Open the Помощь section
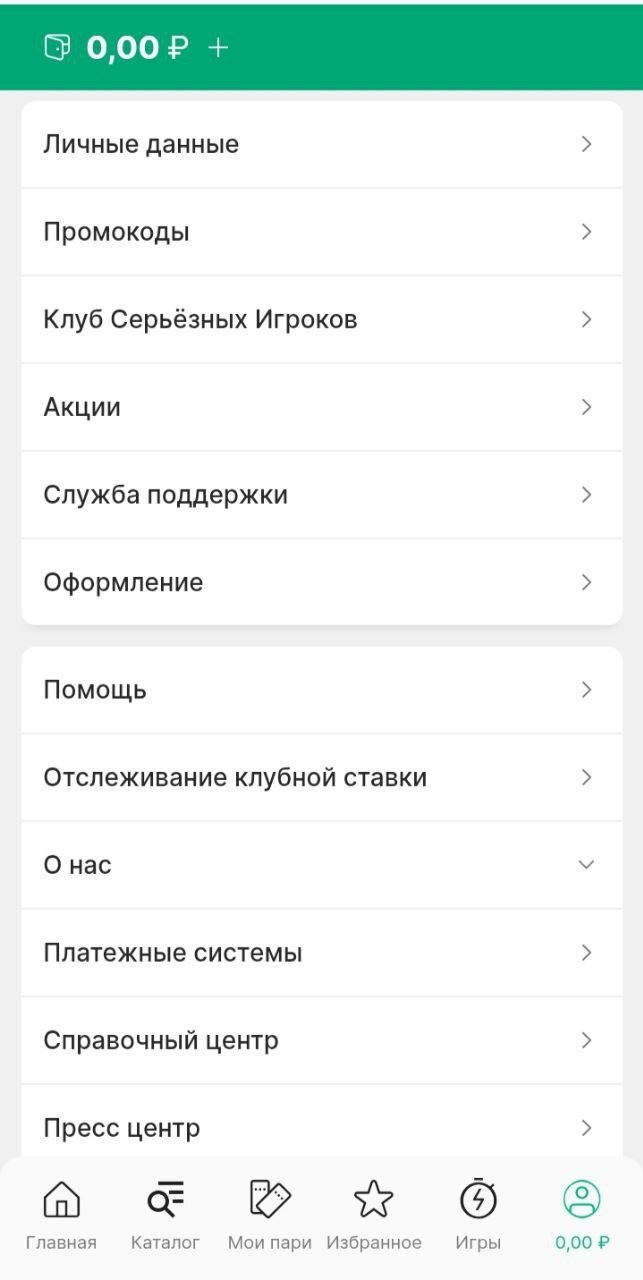Image resolution: width=643 pixels, height=1280 pixels. coord(321,690)
